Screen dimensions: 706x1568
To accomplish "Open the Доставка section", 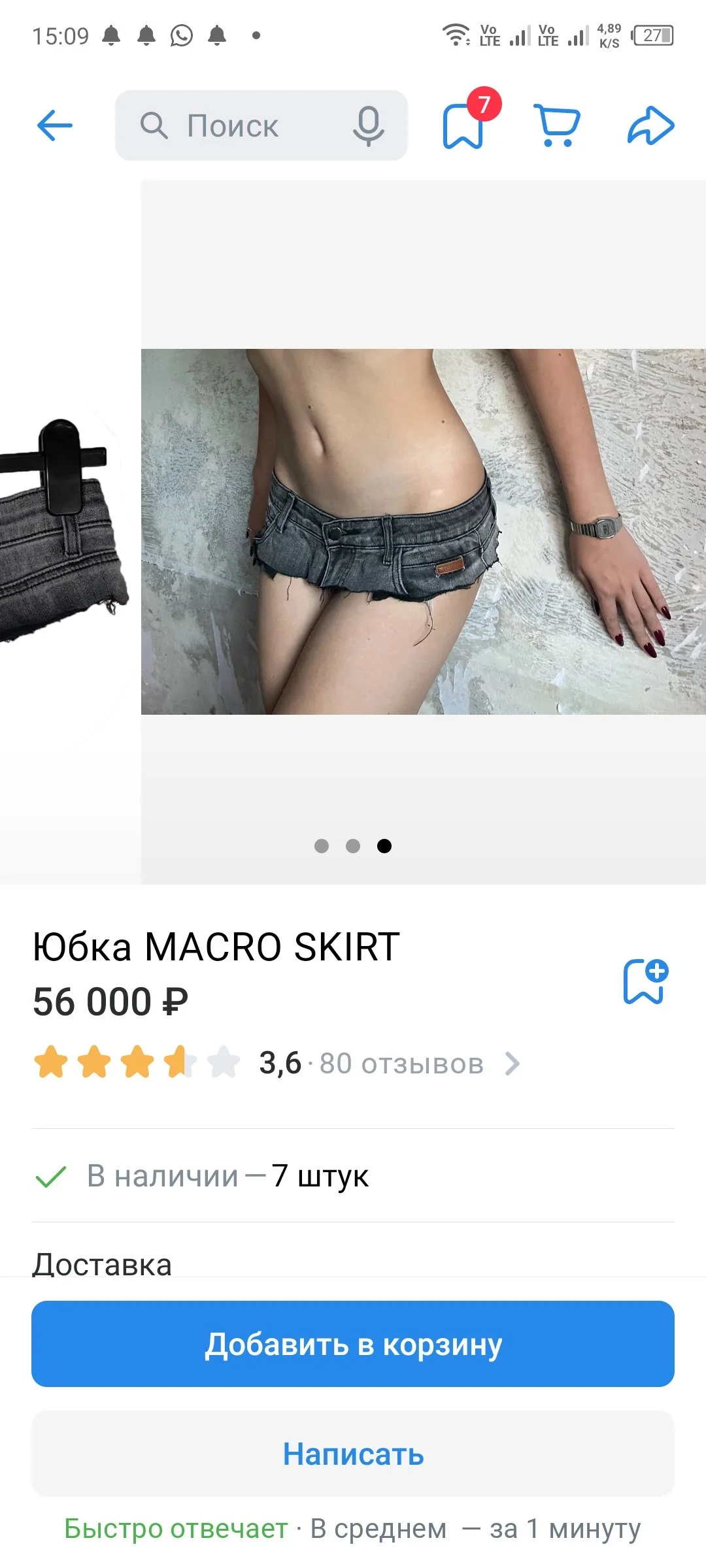I will [x=102, y=1262].
